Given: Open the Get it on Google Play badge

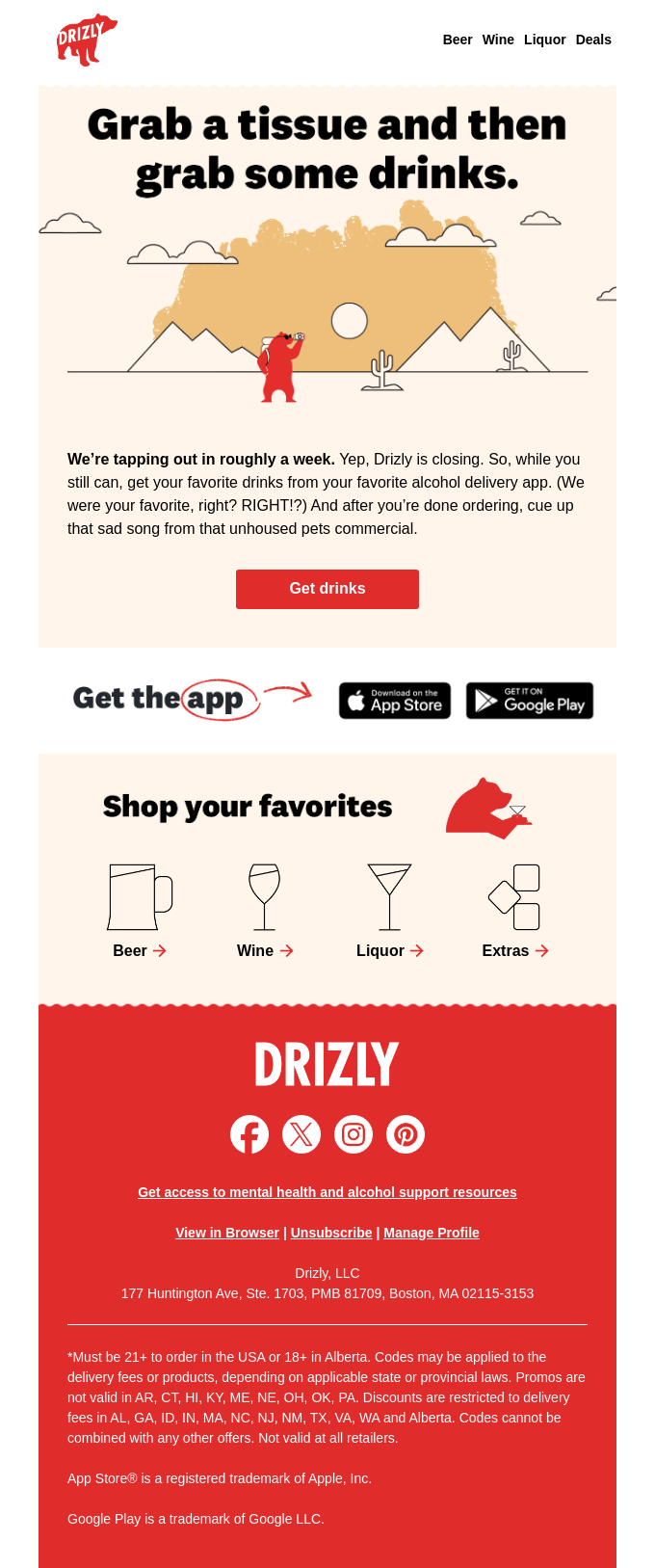Looking at the screenshot, I should tap(530, 701).
